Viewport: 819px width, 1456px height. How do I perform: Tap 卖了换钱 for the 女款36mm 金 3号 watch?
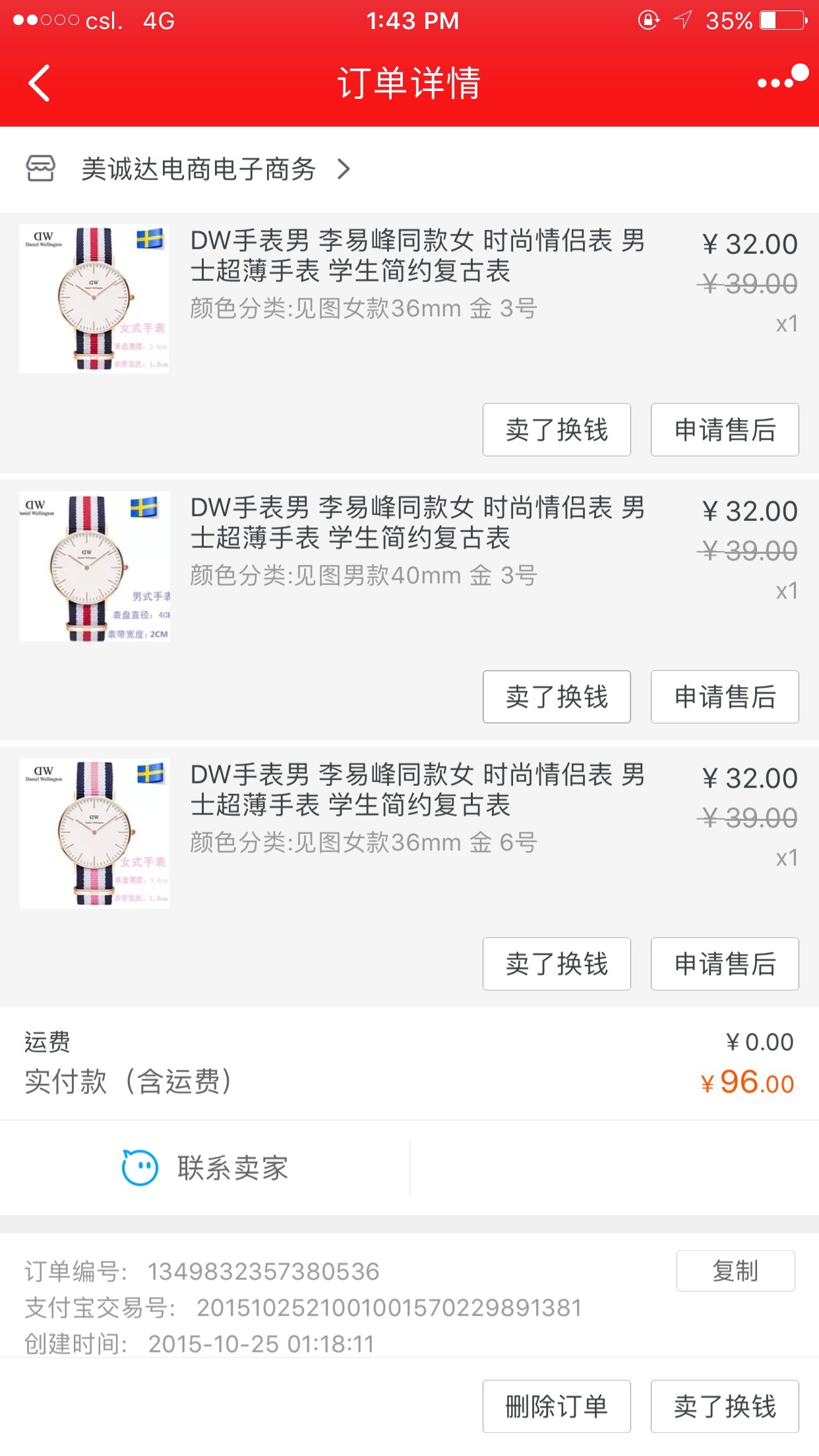pos(557,430)
